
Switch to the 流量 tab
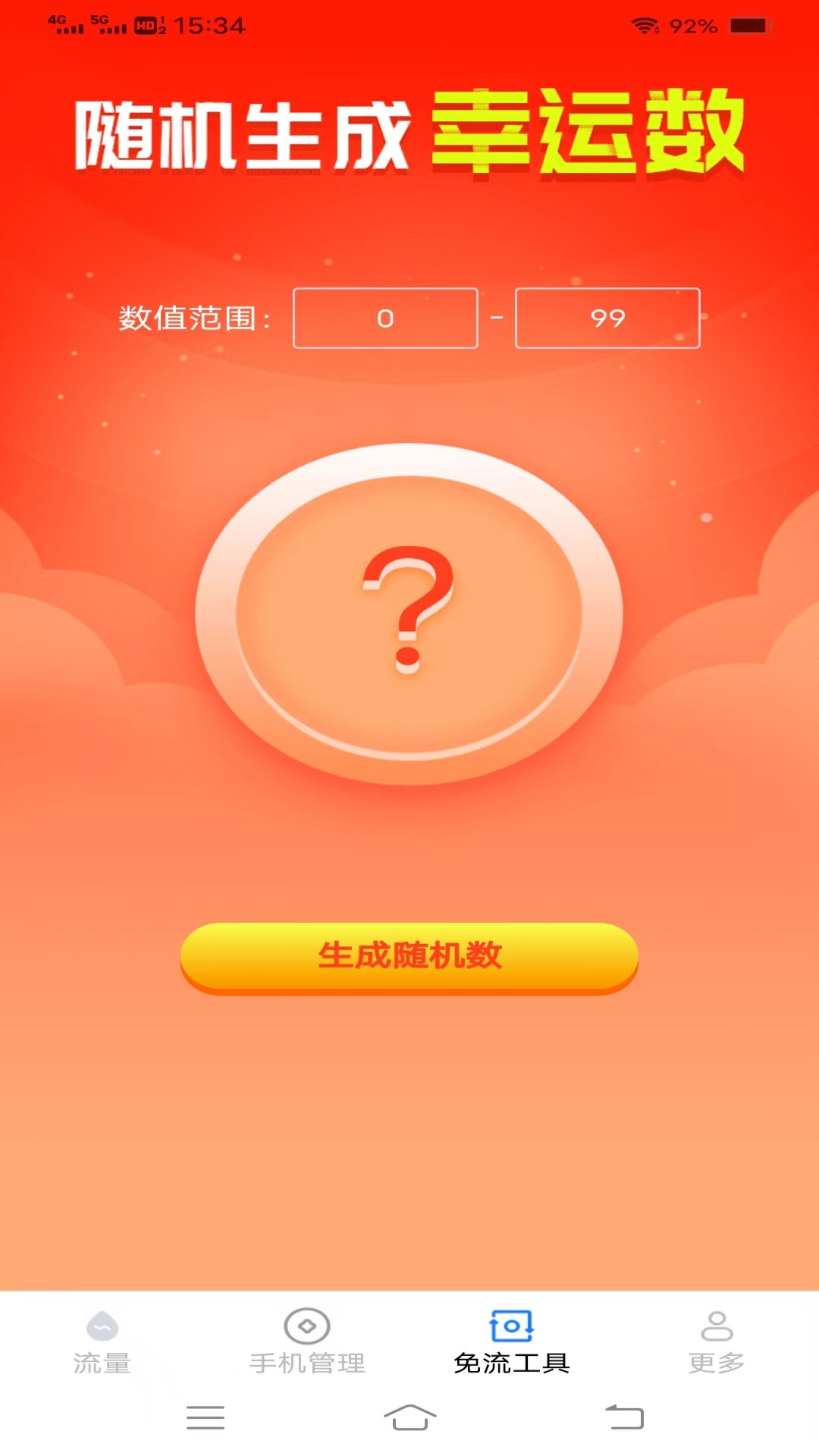click(102, 1342)
